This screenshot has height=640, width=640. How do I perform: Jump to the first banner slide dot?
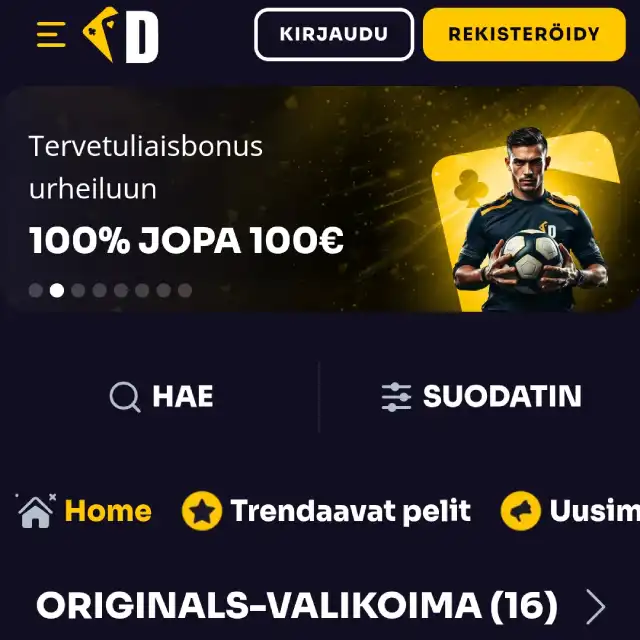[x=35, y=290]
